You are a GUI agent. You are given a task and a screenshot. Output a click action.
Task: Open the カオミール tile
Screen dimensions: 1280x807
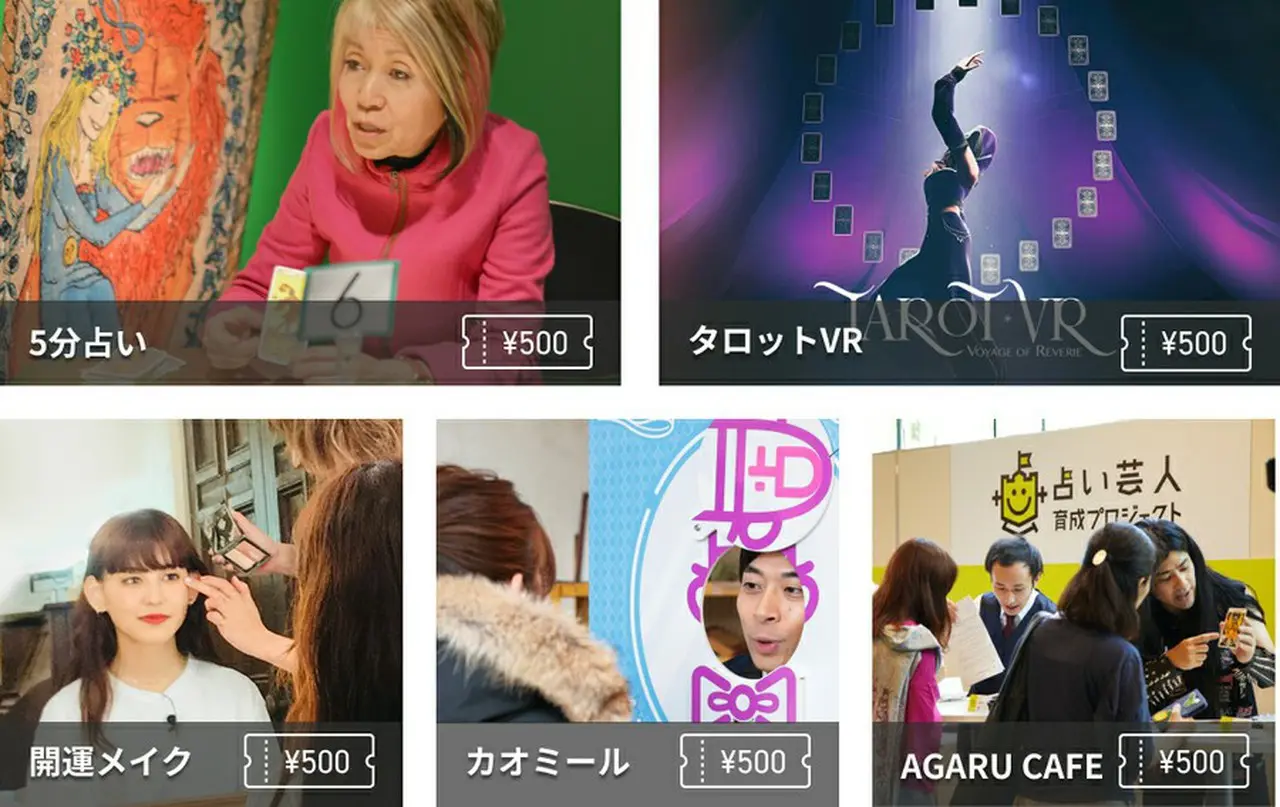tap(637, 612)
